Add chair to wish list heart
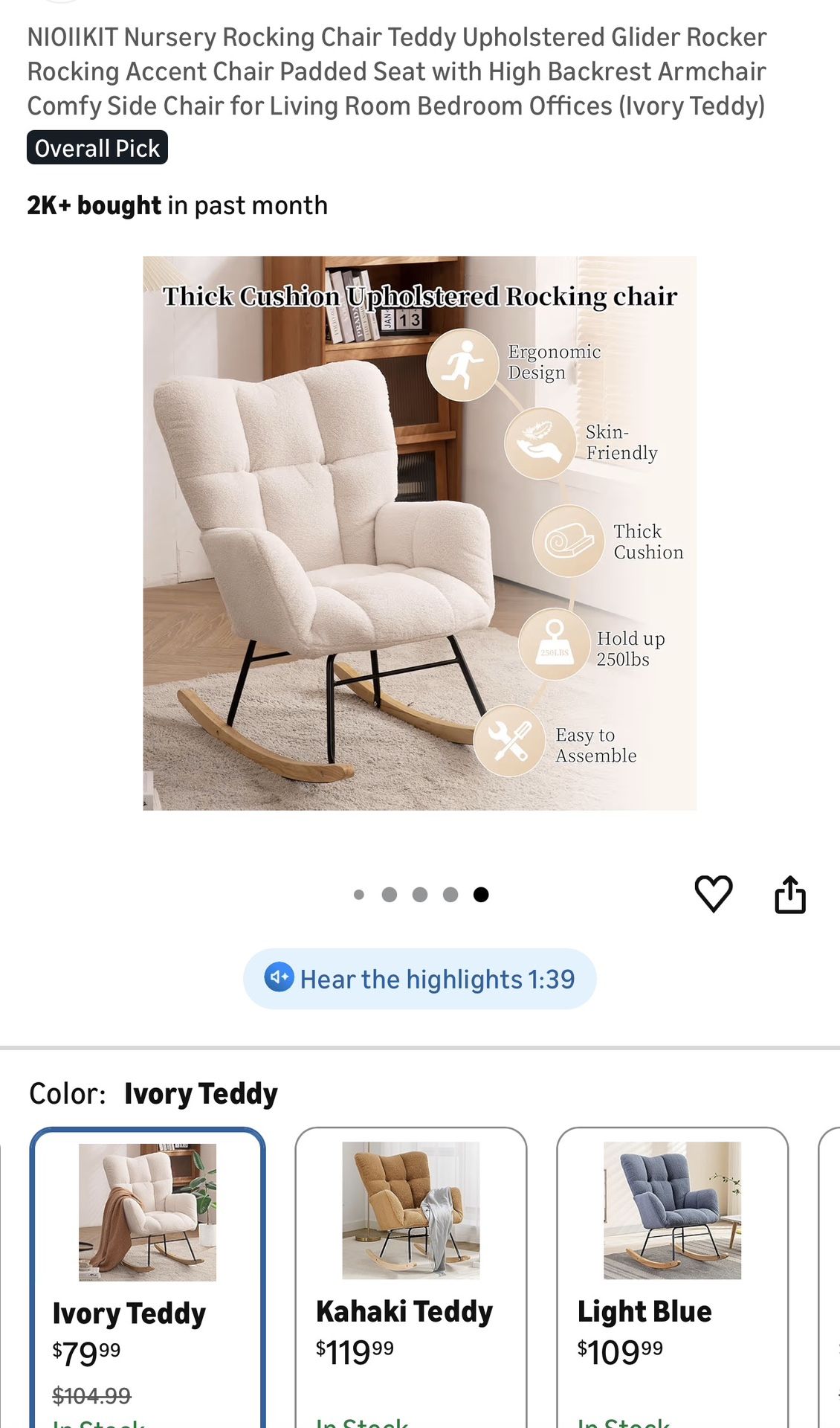The image size is (840, 1428). click(x=713, y=893)
